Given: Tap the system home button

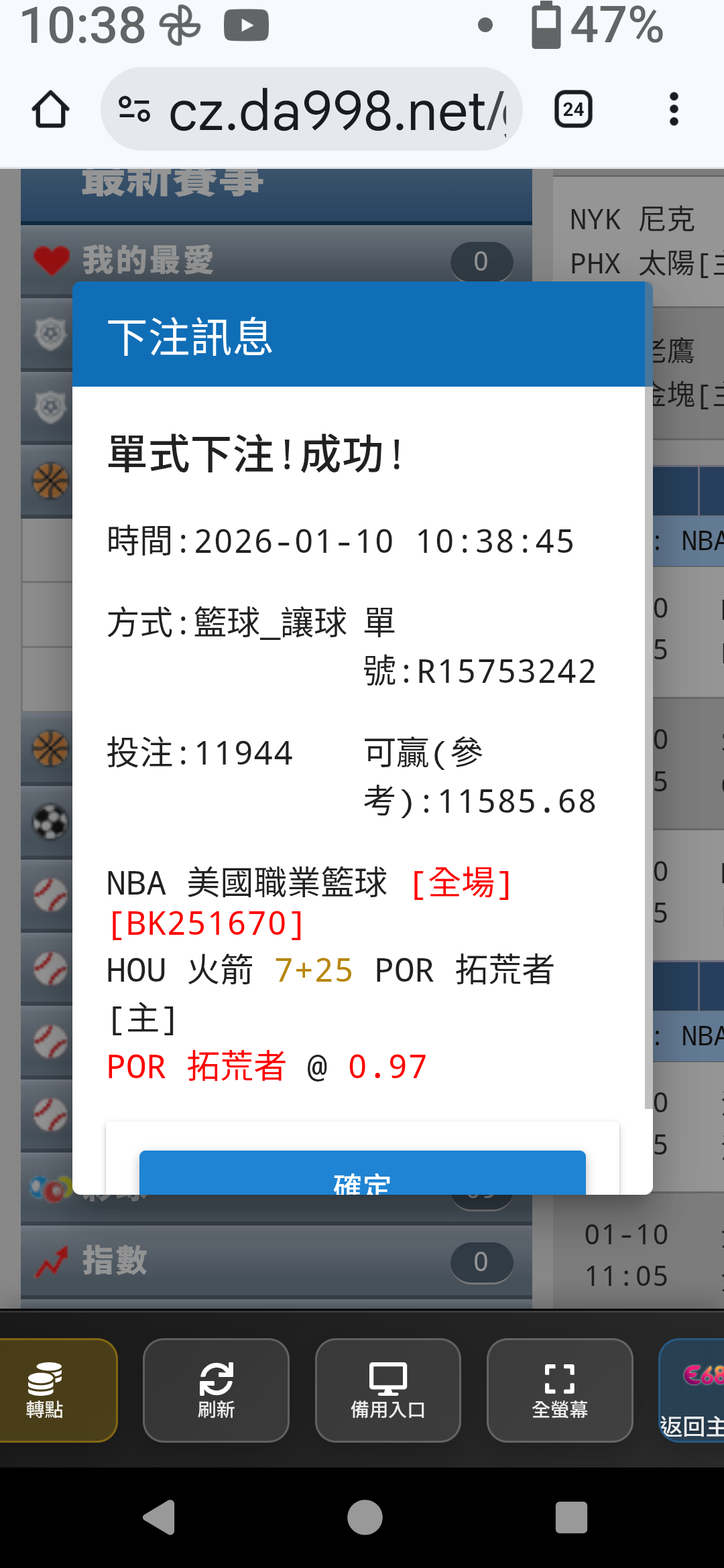Looking at the screenshot, I should (365, 1517).
